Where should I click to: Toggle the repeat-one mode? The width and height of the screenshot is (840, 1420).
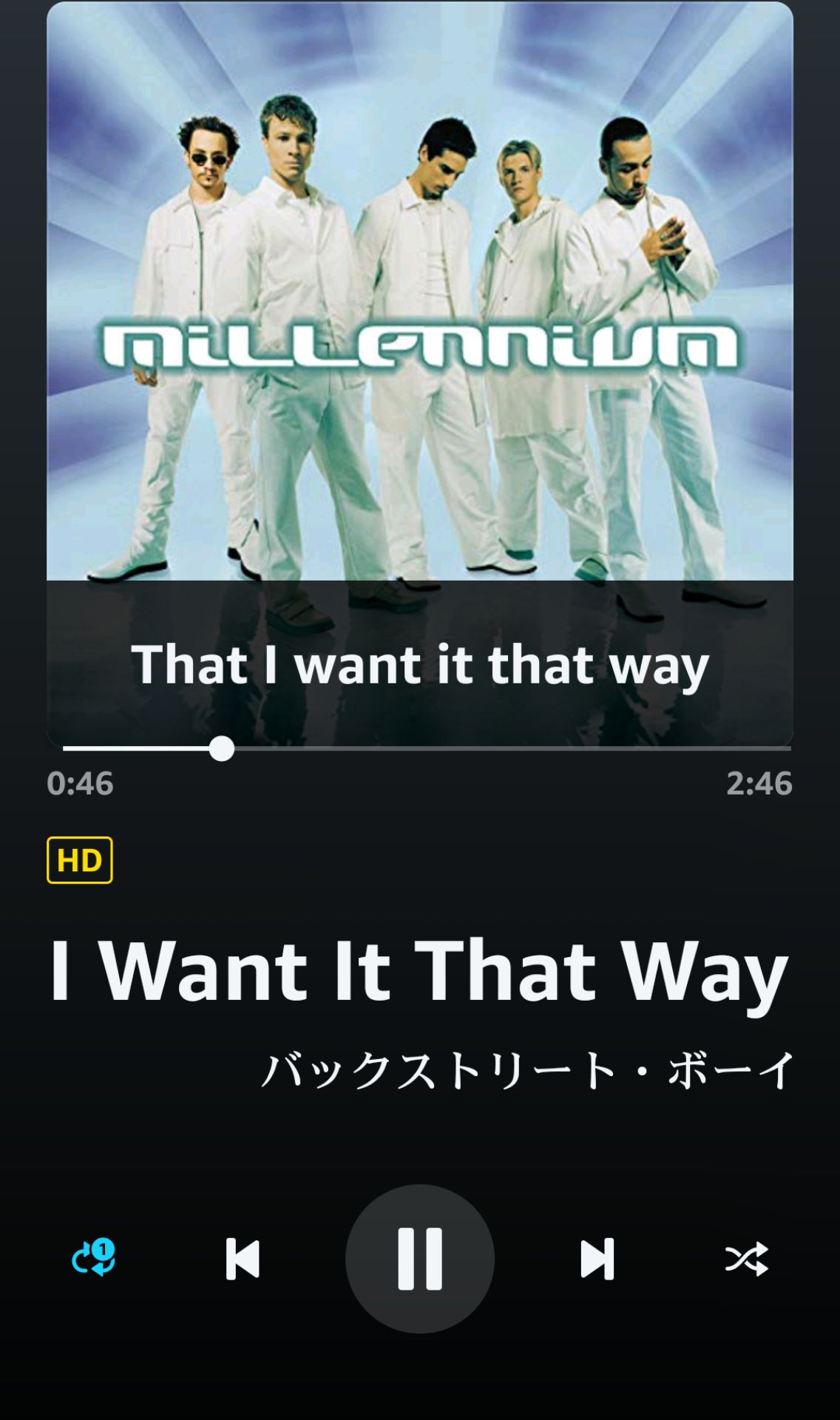(94, 1257)
